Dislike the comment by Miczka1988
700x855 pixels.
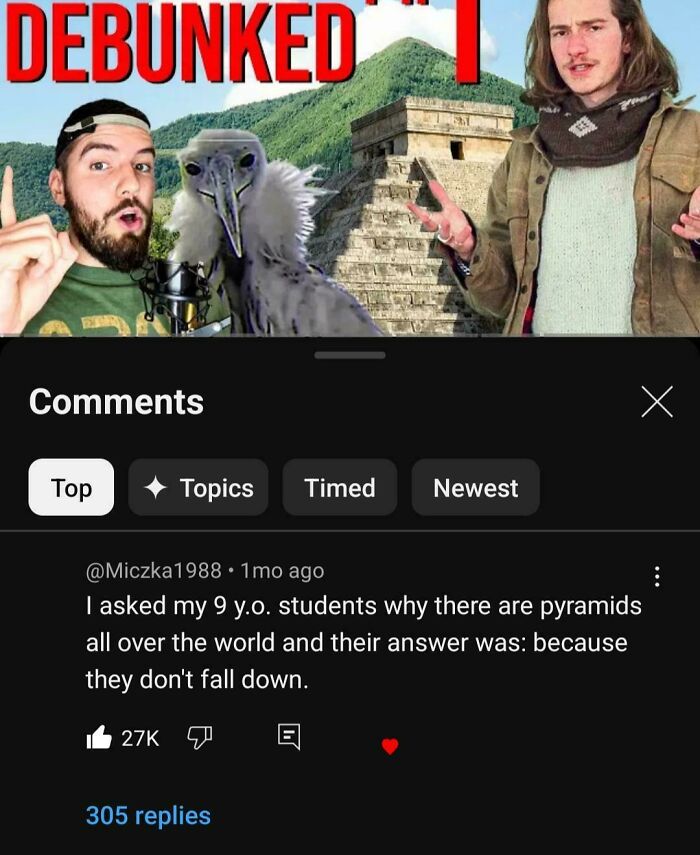(x=198, y=738)
